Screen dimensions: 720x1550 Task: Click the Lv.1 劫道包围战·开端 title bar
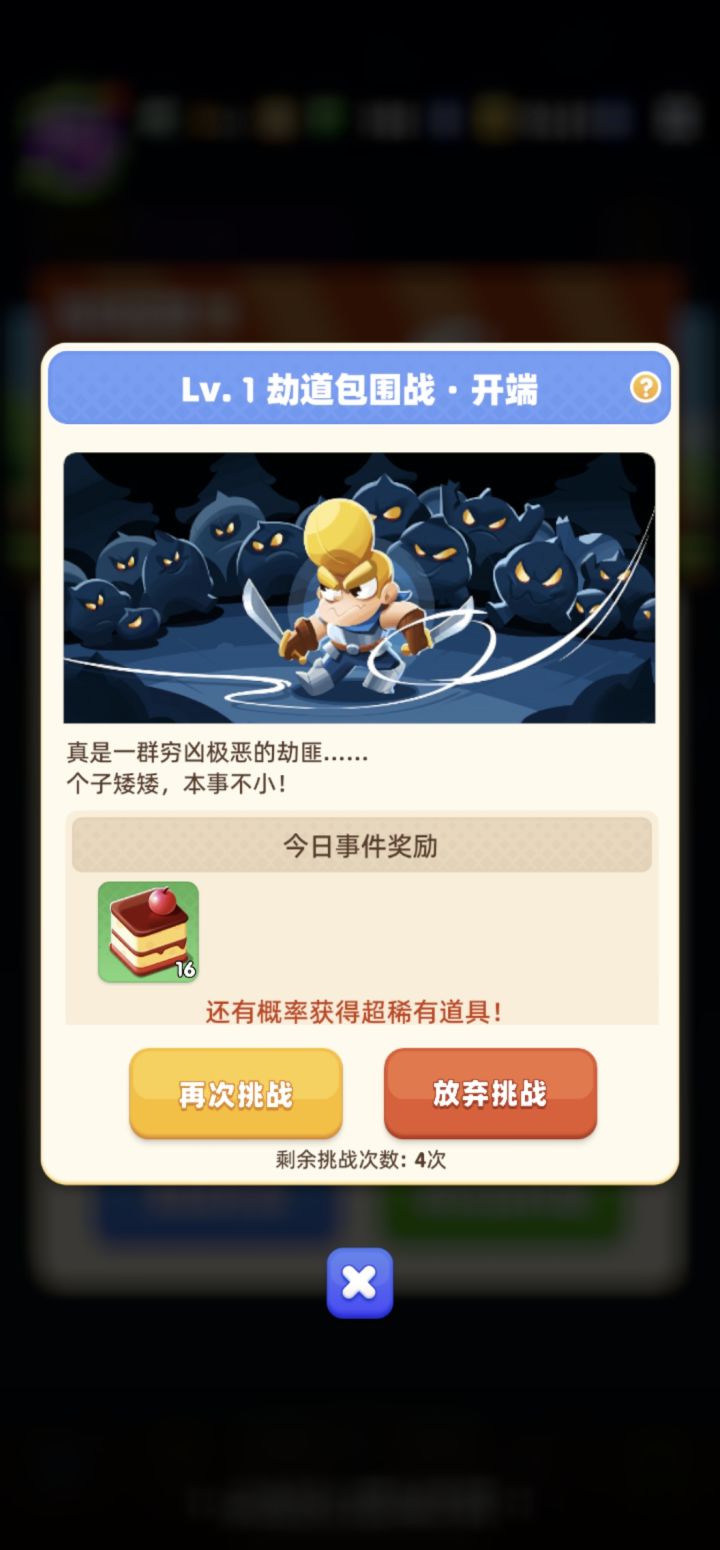click(358, 388)
